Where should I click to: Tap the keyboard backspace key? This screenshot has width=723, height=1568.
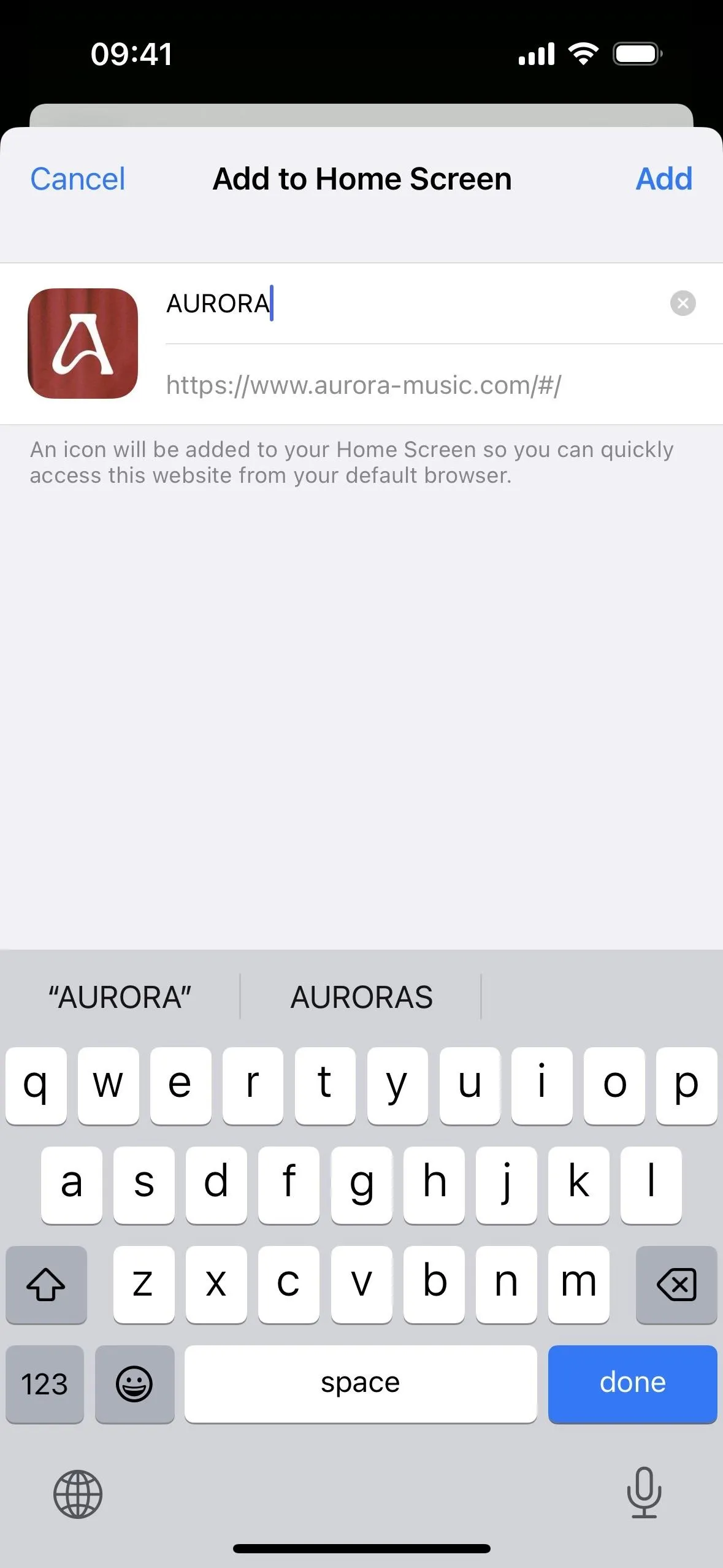(x=676, y=1284)
